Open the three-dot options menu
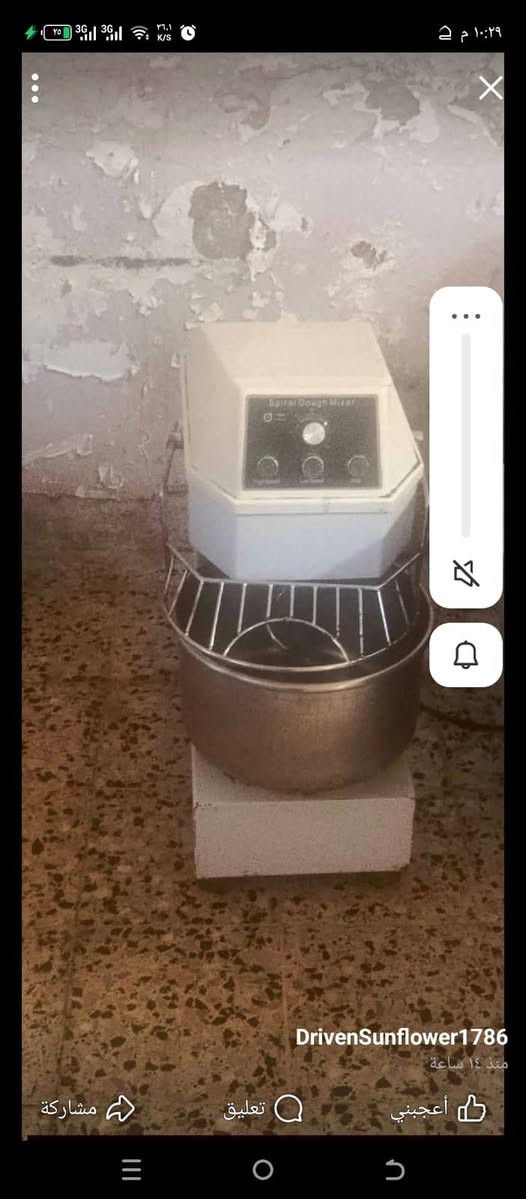526x1199 pixels. (x=34, y=89)
